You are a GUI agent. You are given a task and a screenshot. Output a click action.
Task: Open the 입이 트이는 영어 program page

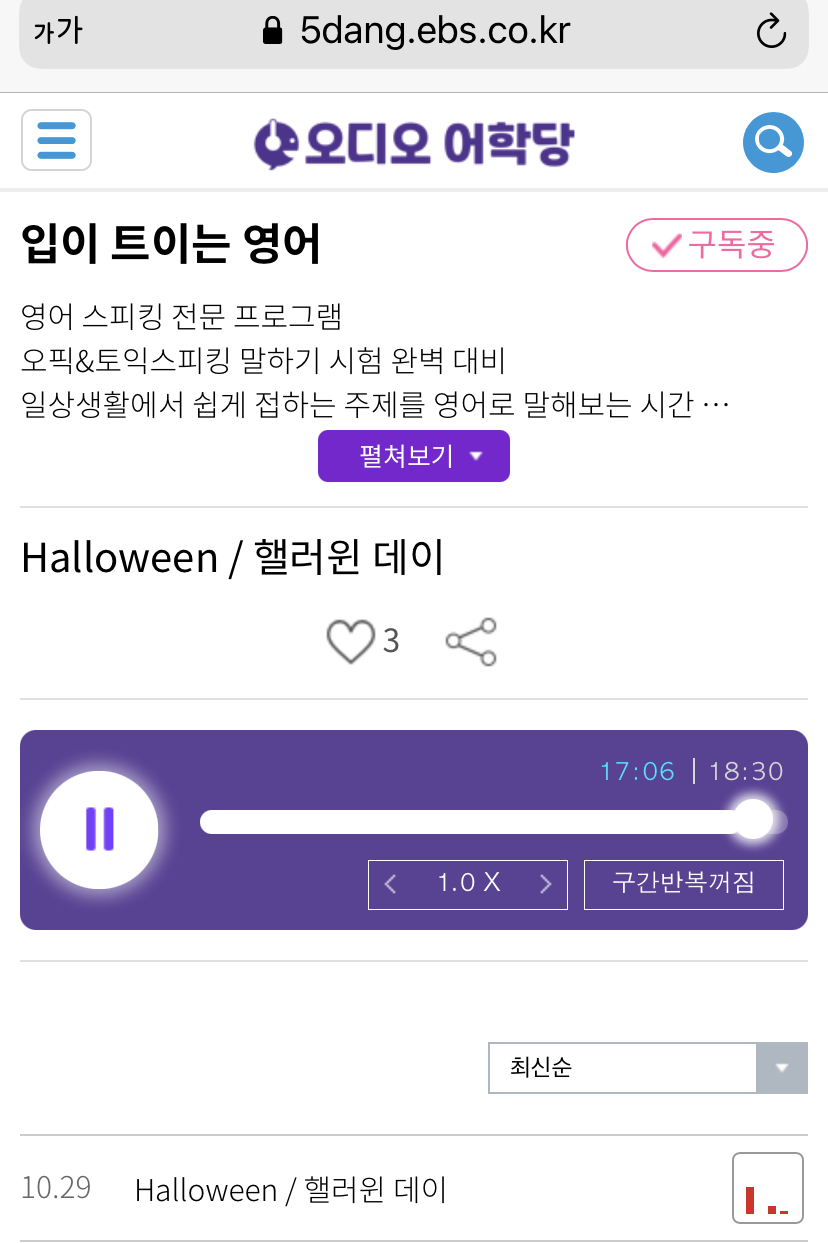(170, 245)
